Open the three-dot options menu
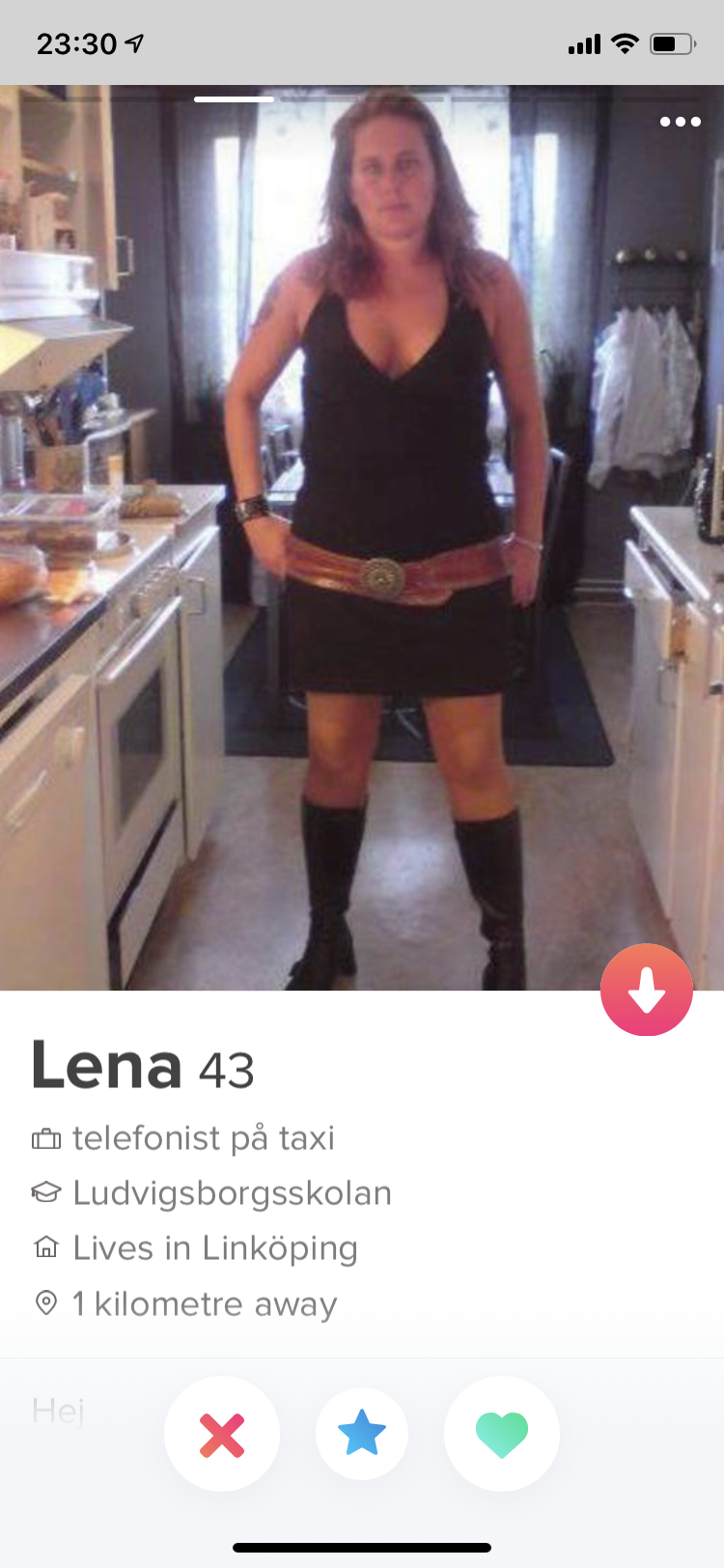 click(x=681, y=122)
